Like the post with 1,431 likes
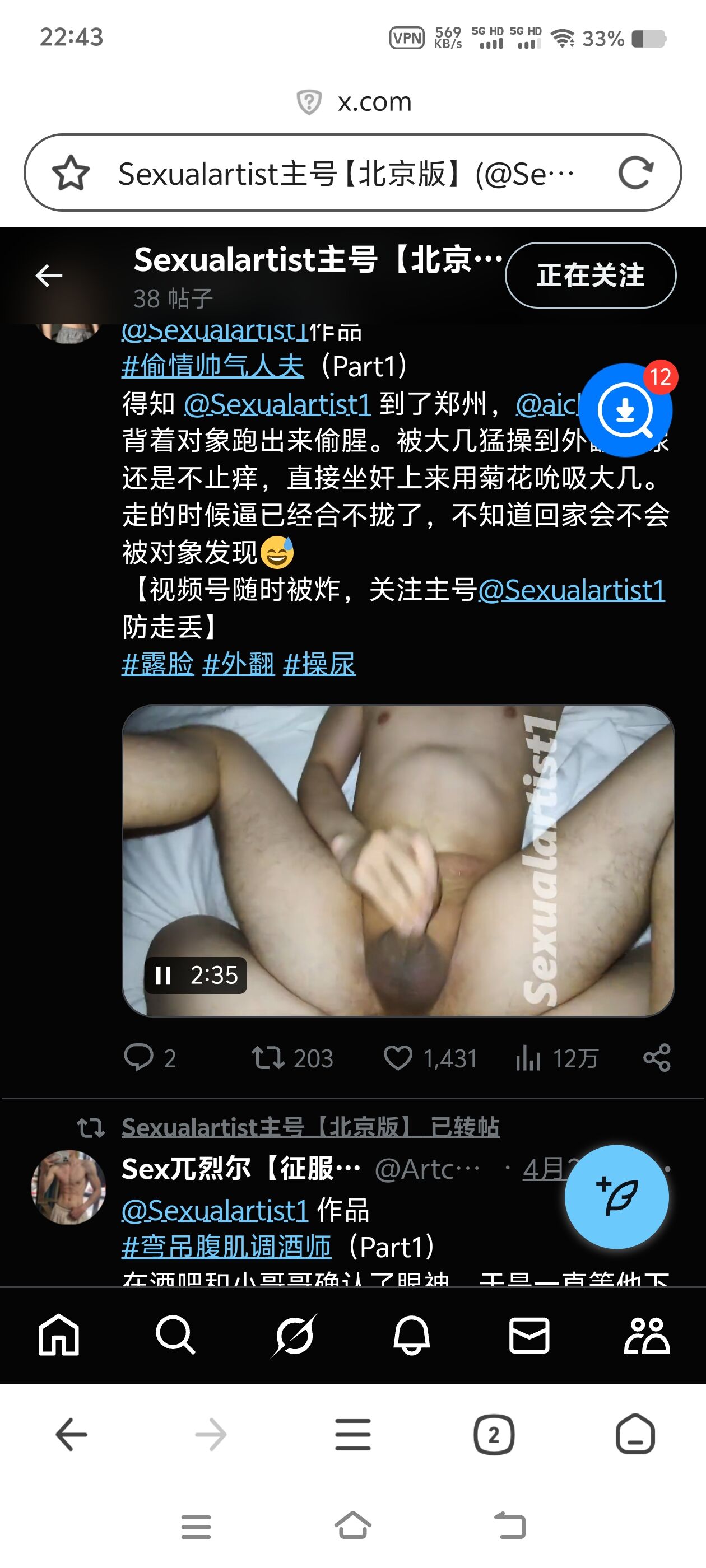 (x=430, y=1058)
